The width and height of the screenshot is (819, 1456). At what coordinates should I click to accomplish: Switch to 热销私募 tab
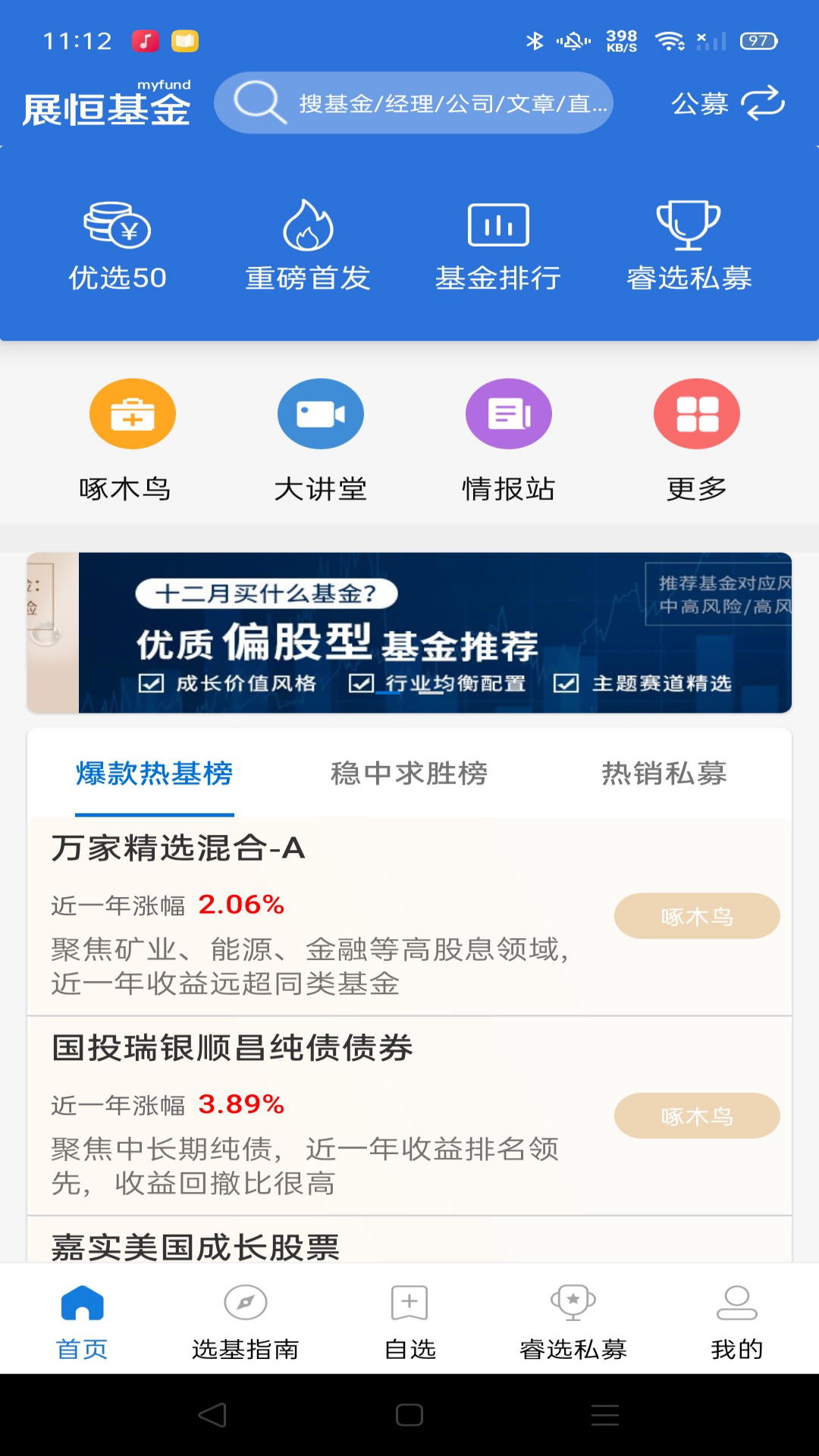click(664, 773)
